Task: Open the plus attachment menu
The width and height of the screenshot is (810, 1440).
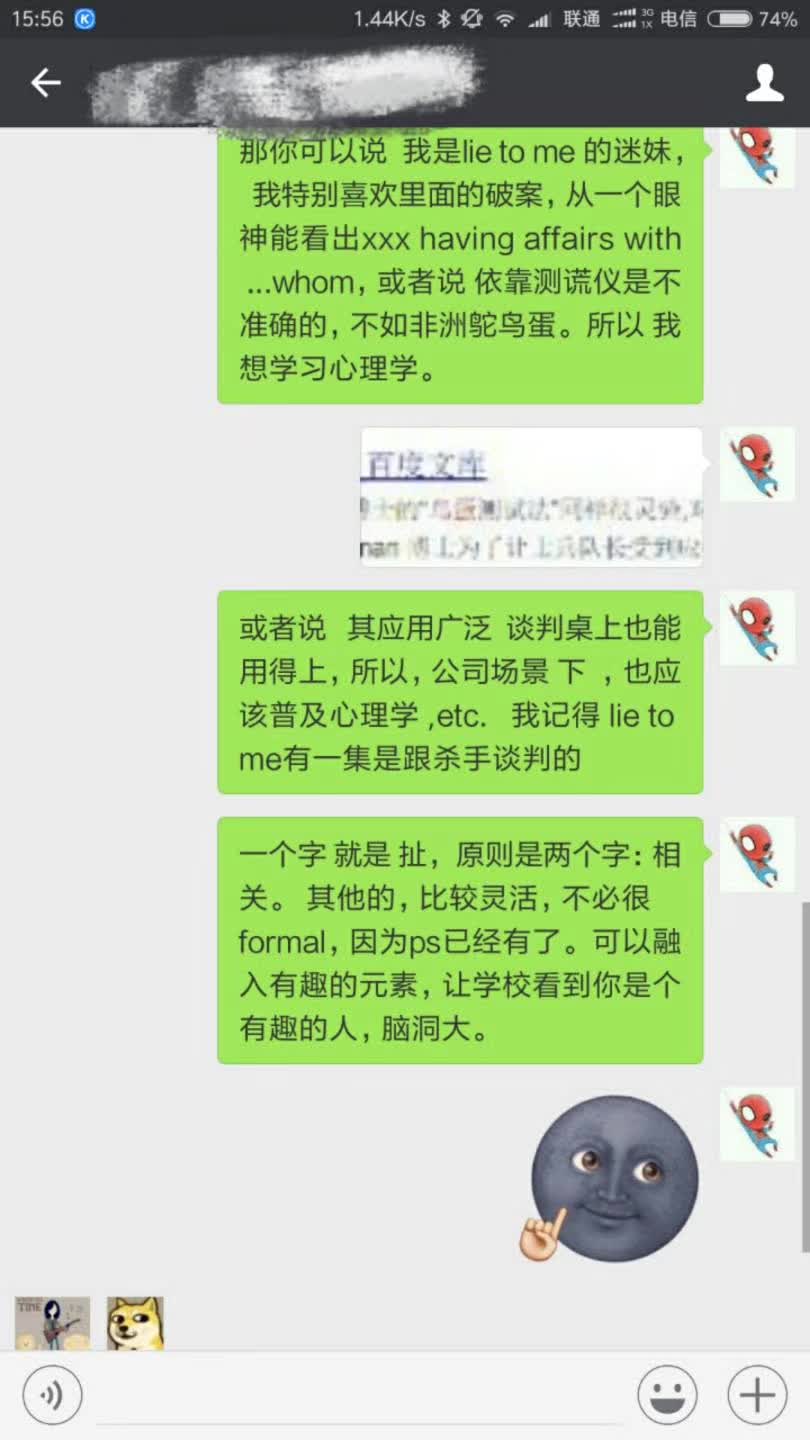Action: pyautogui.click(x=757, y=1394)
